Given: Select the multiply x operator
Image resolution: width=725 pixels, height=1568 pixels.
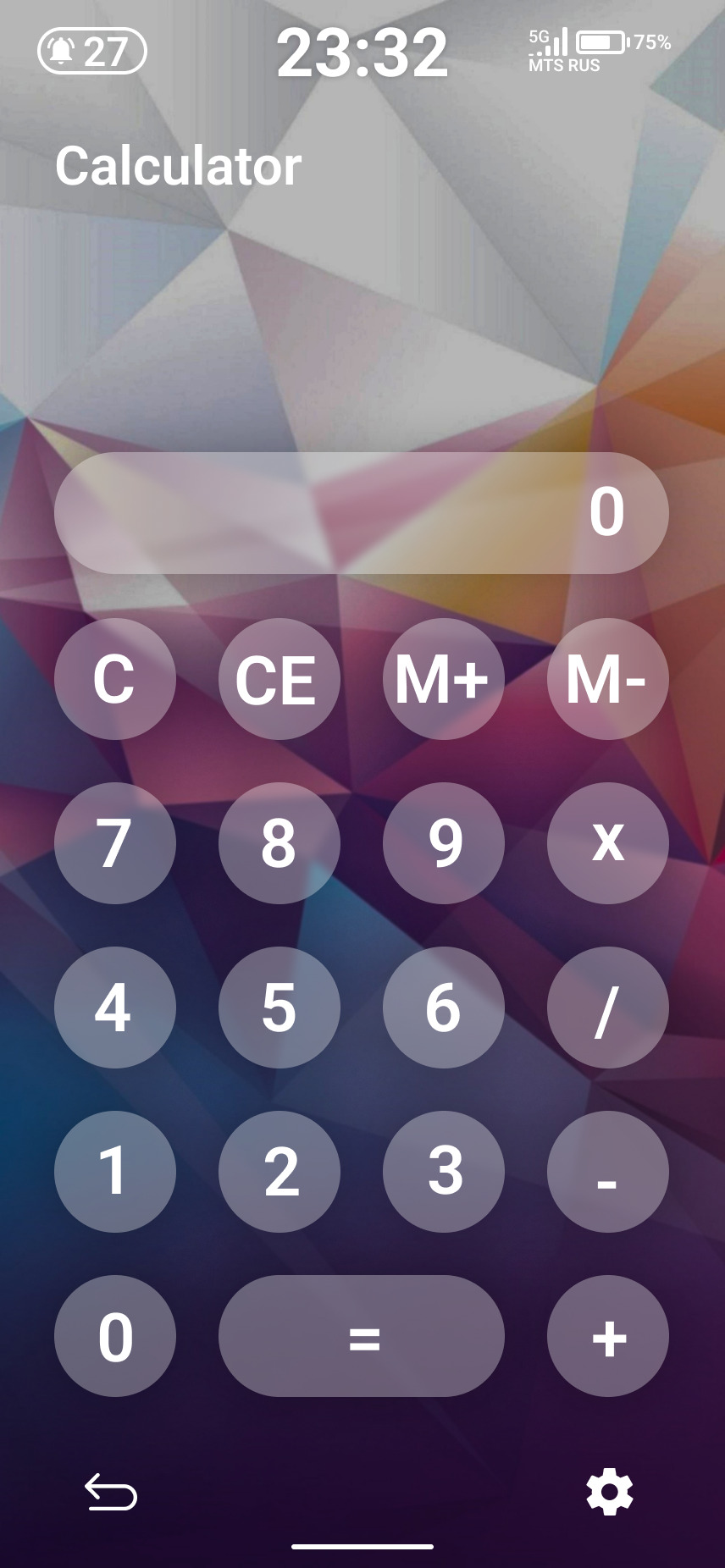Looking at the screenshot, I should coord(607,843).
